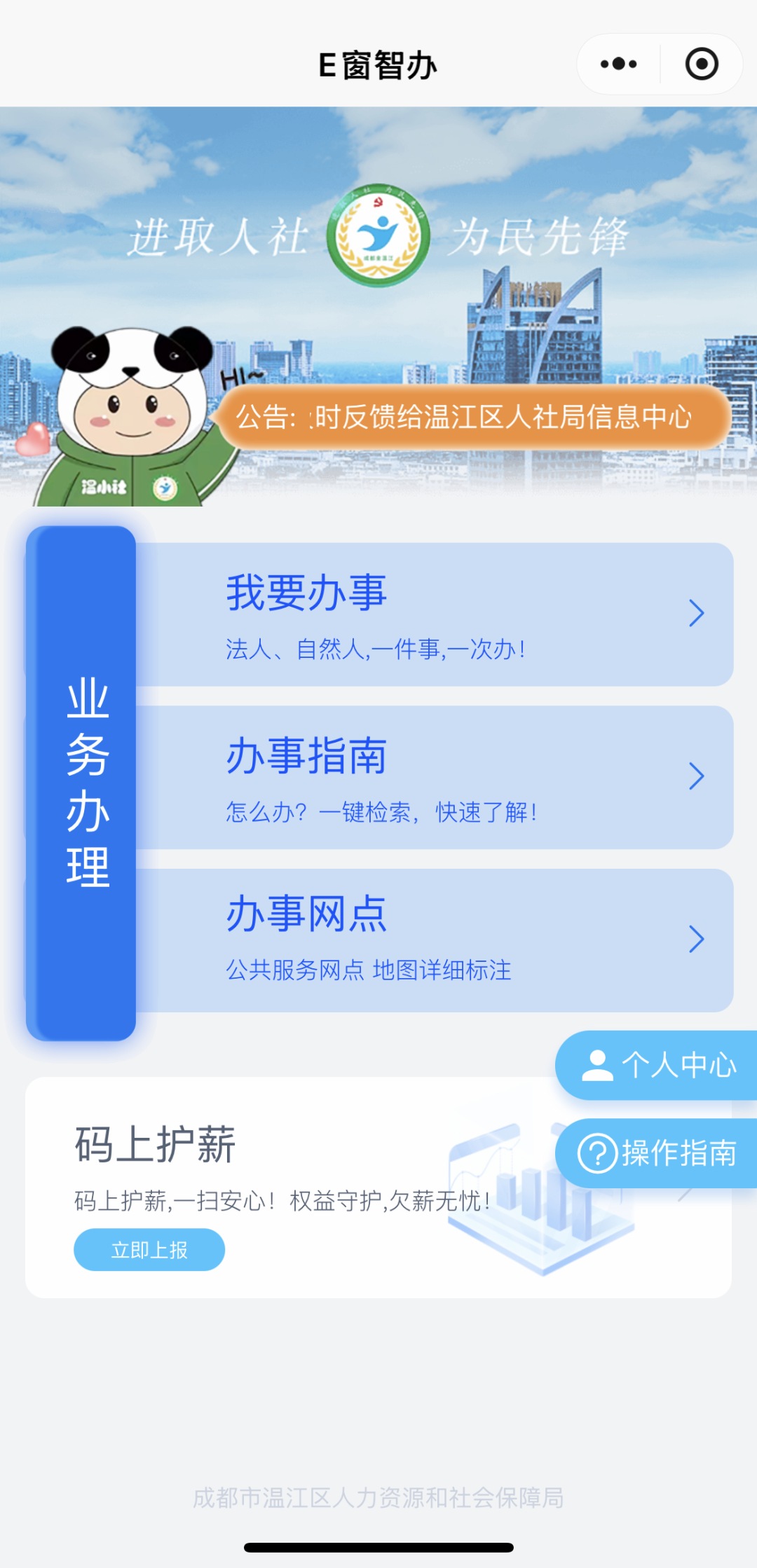Go to 个人中心 personal center
The height and width of the screenshot is (1568, 757).
(659, 1065)
